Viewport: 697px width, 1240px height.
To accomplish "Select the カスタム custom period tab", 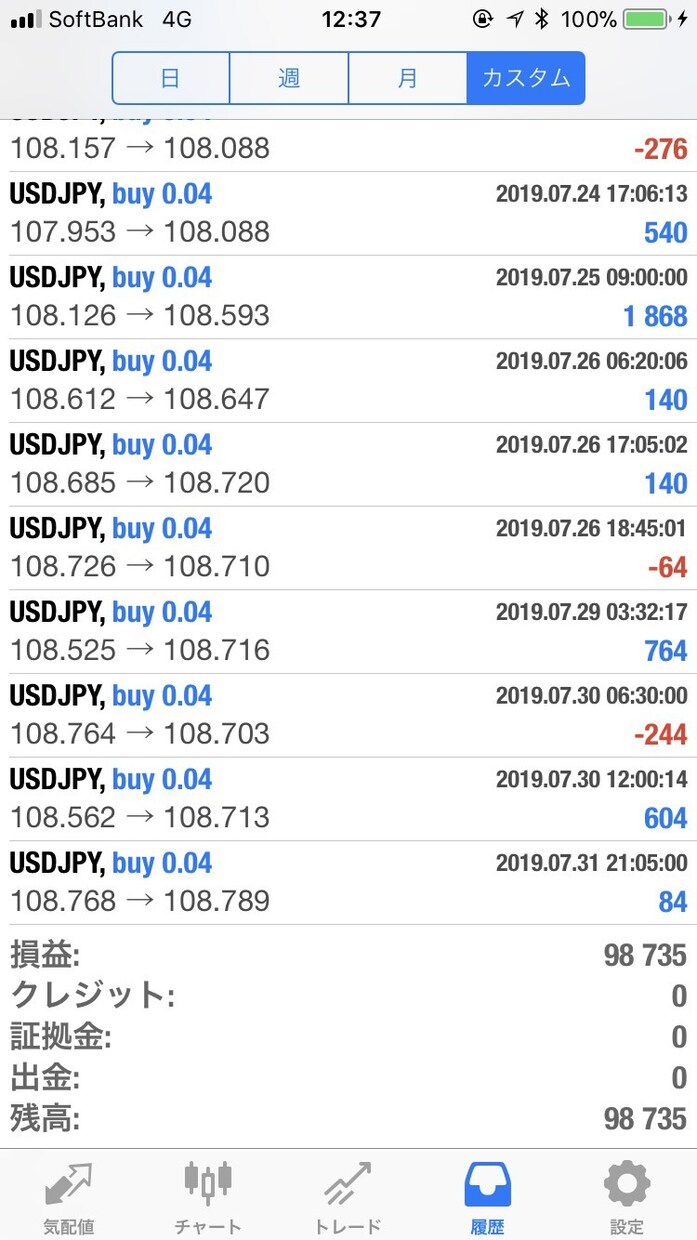I will [526, 78].
